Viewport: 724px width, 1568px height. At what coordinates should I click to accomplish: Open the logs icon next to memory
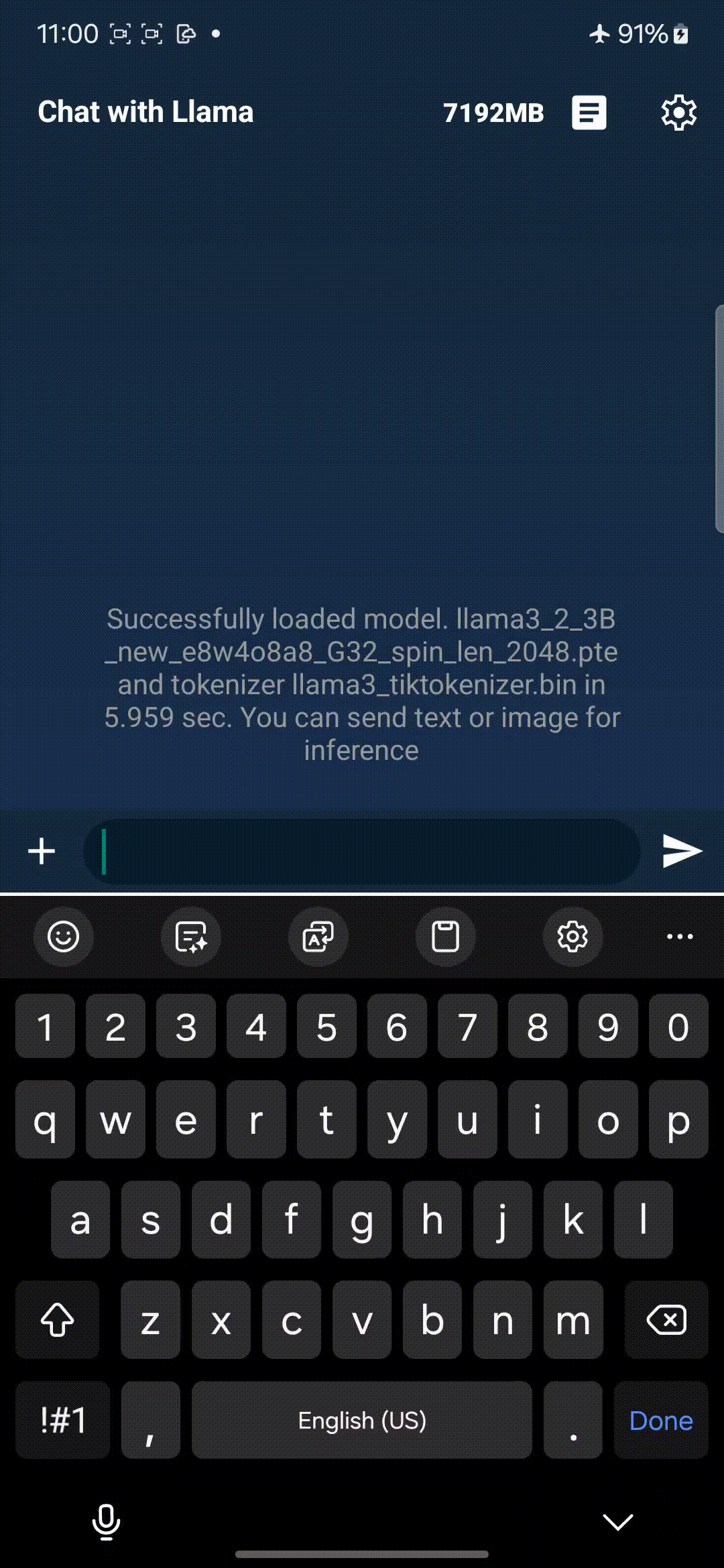[x=589, y=113]
